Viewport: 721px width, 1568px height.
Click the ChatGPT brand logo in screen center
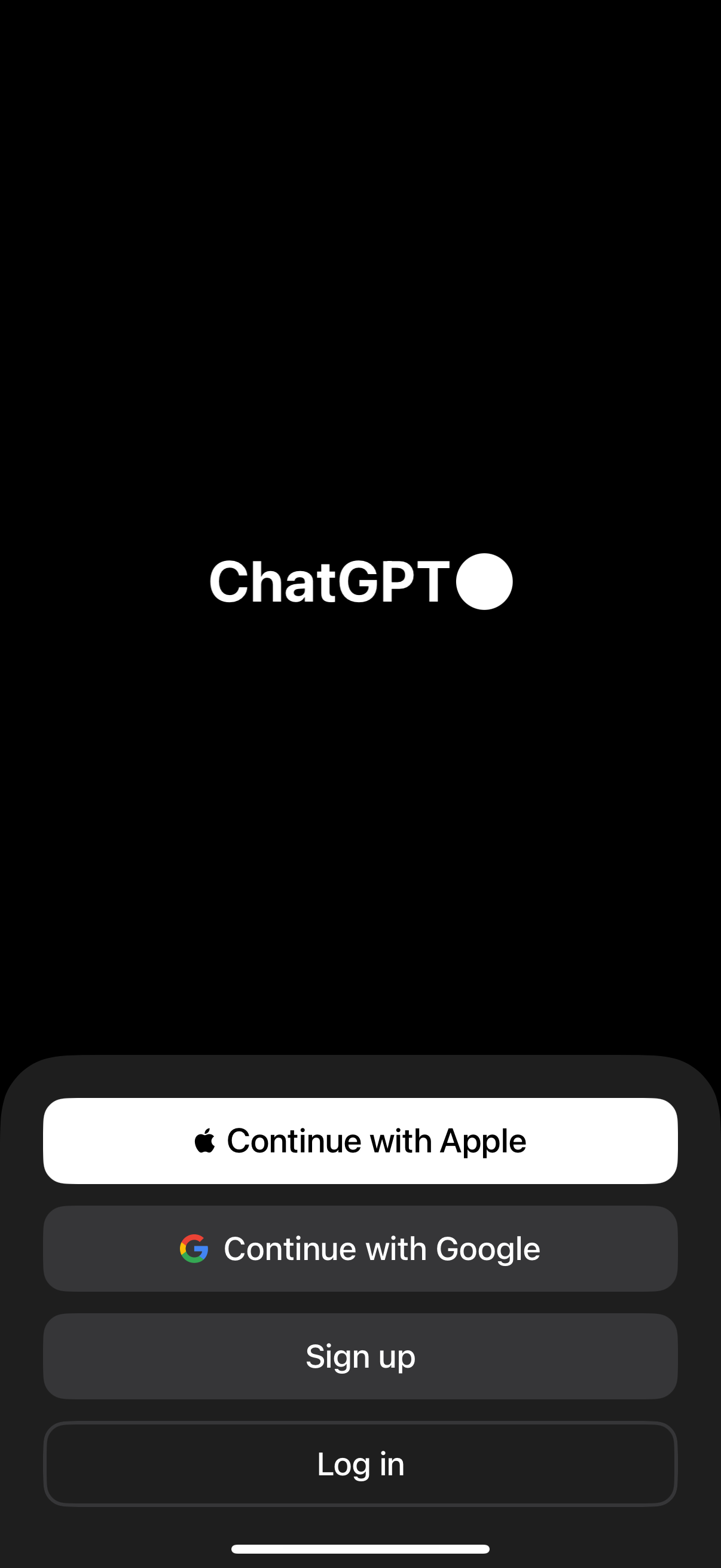[360, 580]
